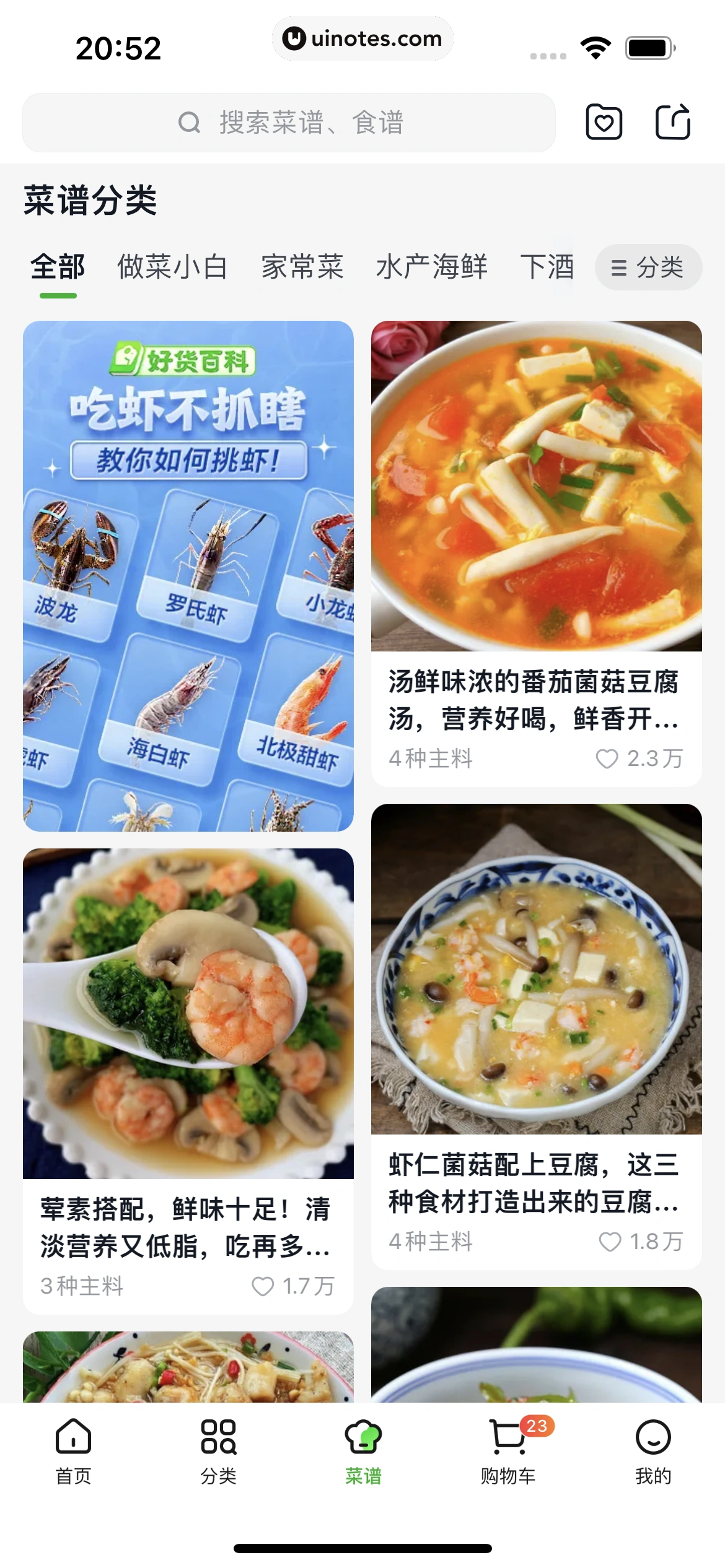Open the 购物车 shopping cart
This screenshot has height=1568, width=725.
508,1450
